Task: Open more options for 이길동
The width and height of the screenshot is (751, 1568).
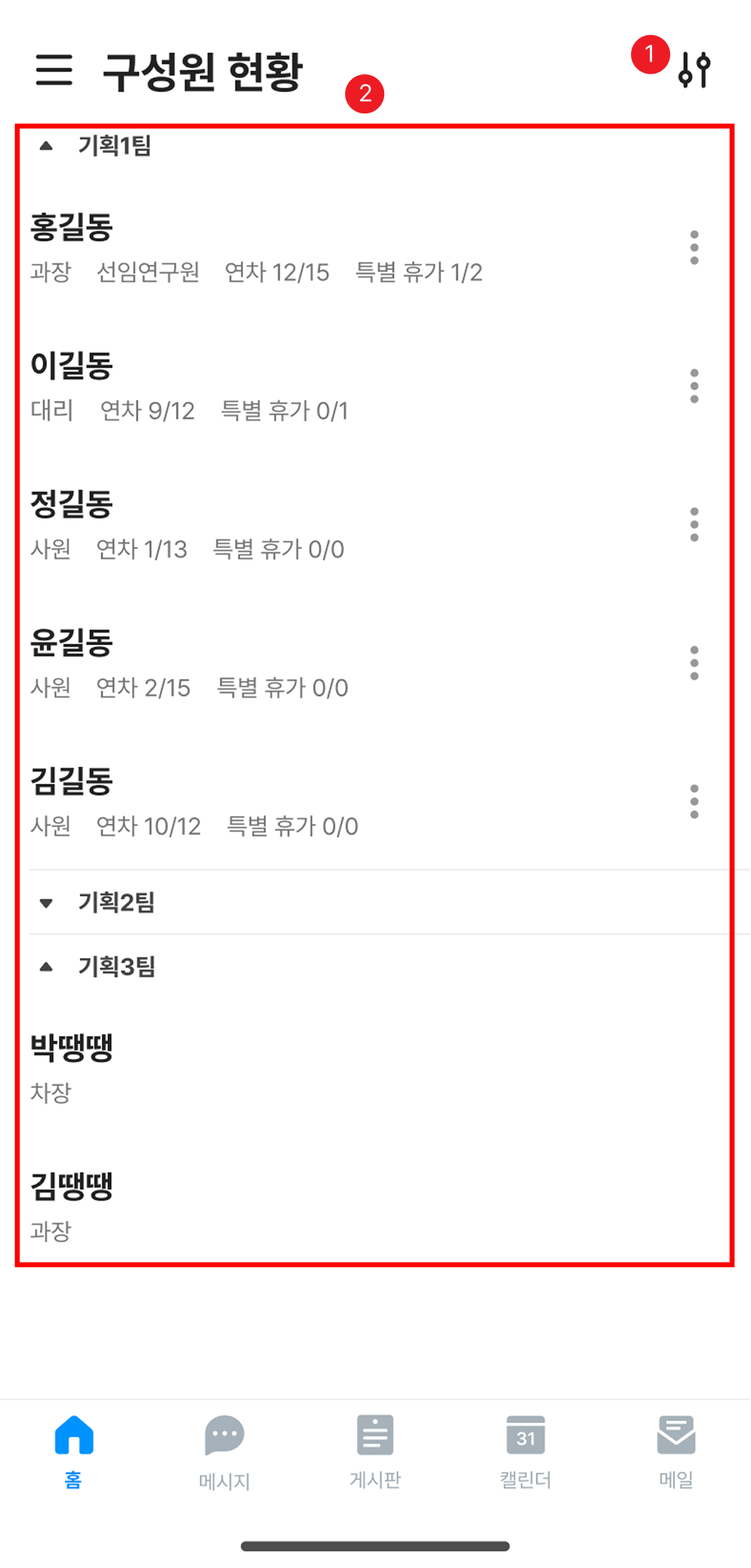Action: pos(694,386)
